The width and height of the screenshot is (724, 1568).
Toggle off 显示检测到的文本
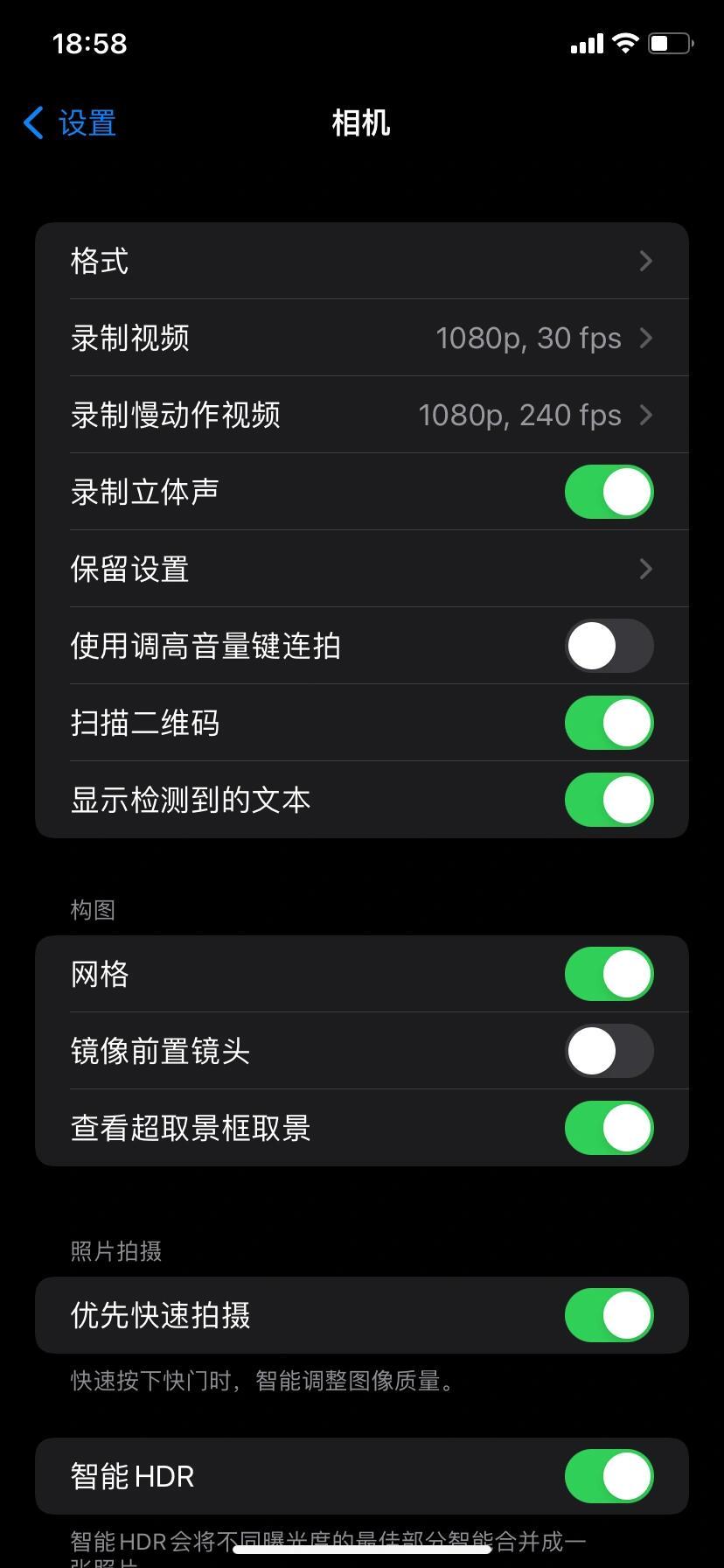609,800
